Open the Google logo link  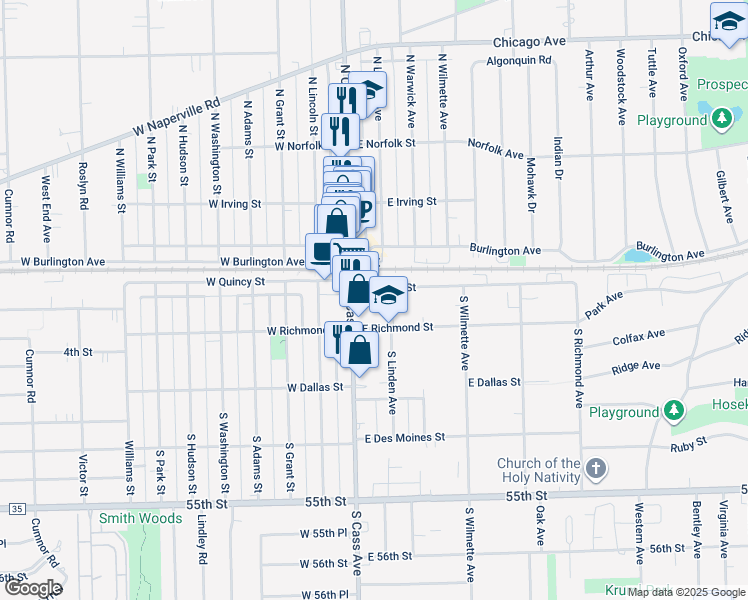coord(32,588)
